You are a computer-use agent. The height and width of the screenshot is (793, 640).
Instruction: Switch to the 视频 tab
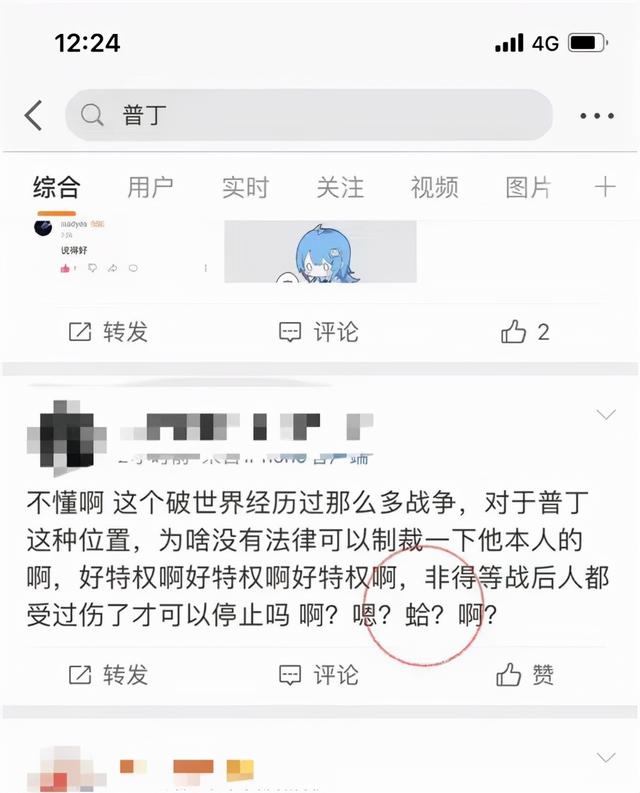click(434, 187)
